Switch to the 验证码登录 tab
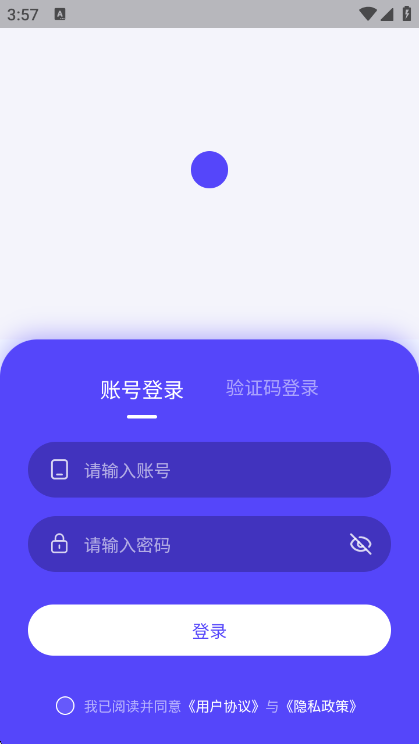Image resolution: width=419 pixels, height=744 pixels. click(x=272, y=388)
